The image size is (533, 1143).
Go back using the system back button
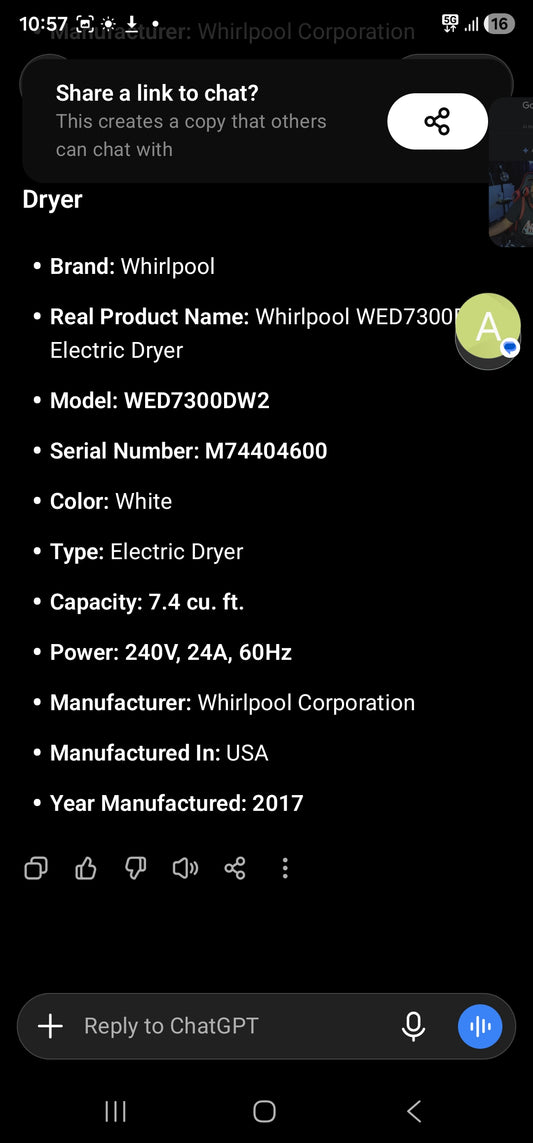(413, 1111)
